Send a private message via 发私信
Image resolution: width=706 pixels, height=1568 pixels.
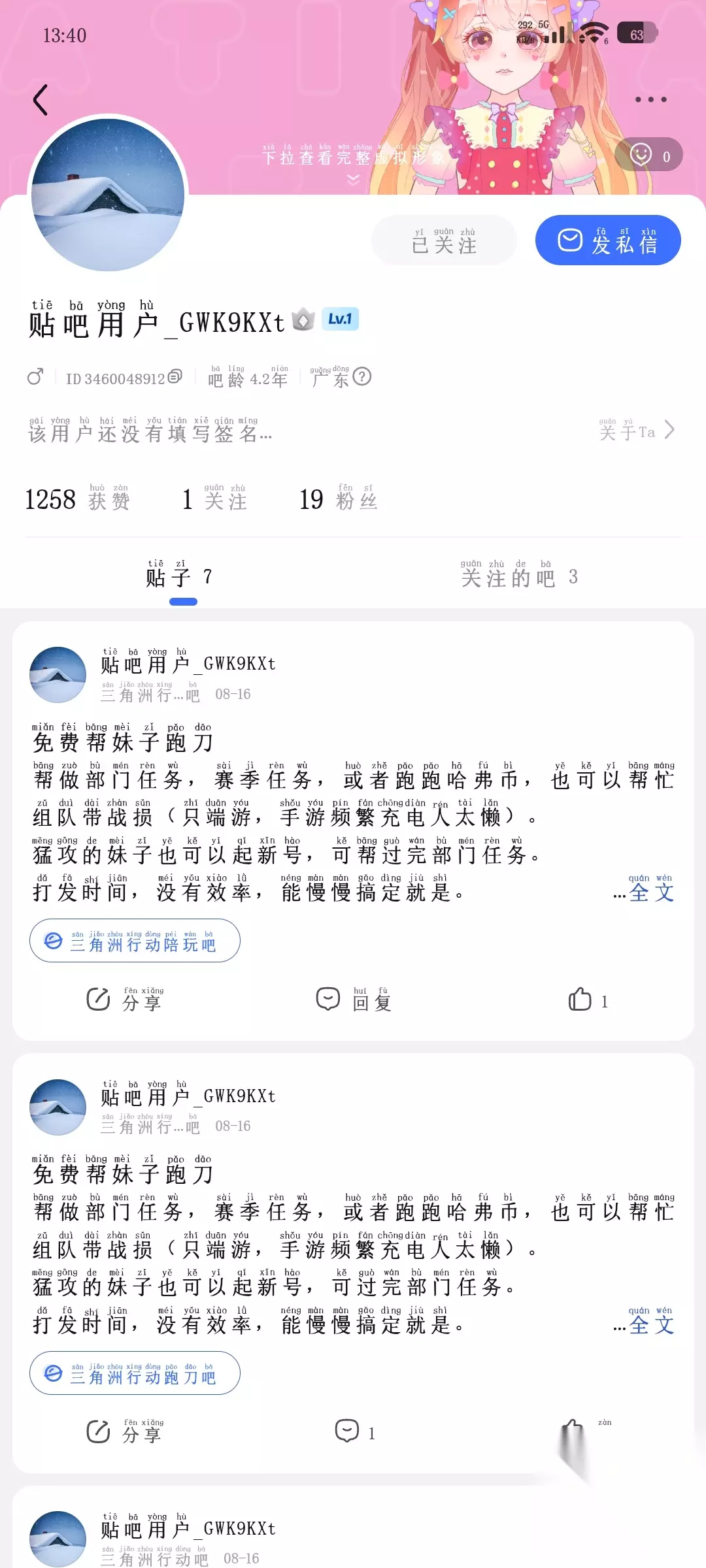point(608,240)
